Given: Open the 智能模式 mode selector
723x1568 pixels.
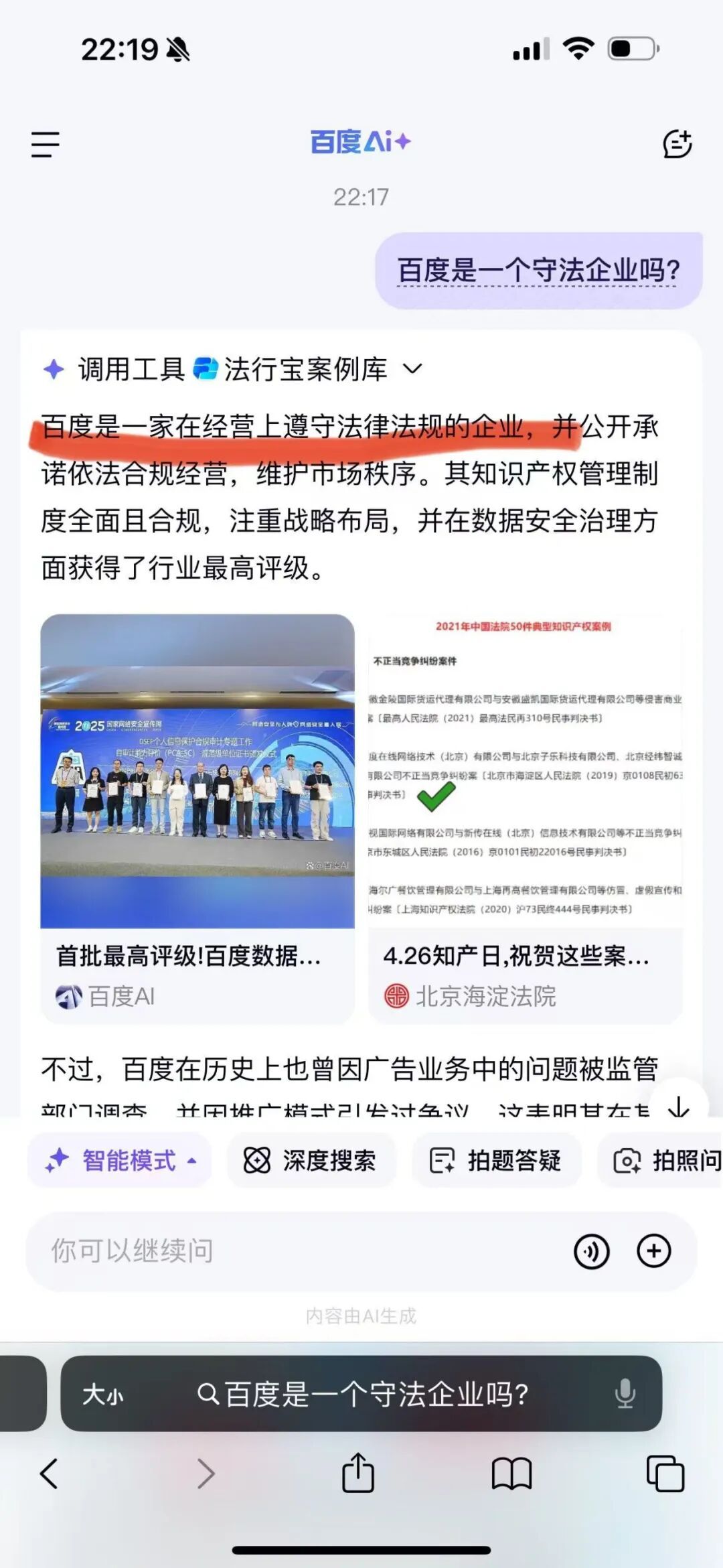Looking at the screenshot, I should point(120,1160).
